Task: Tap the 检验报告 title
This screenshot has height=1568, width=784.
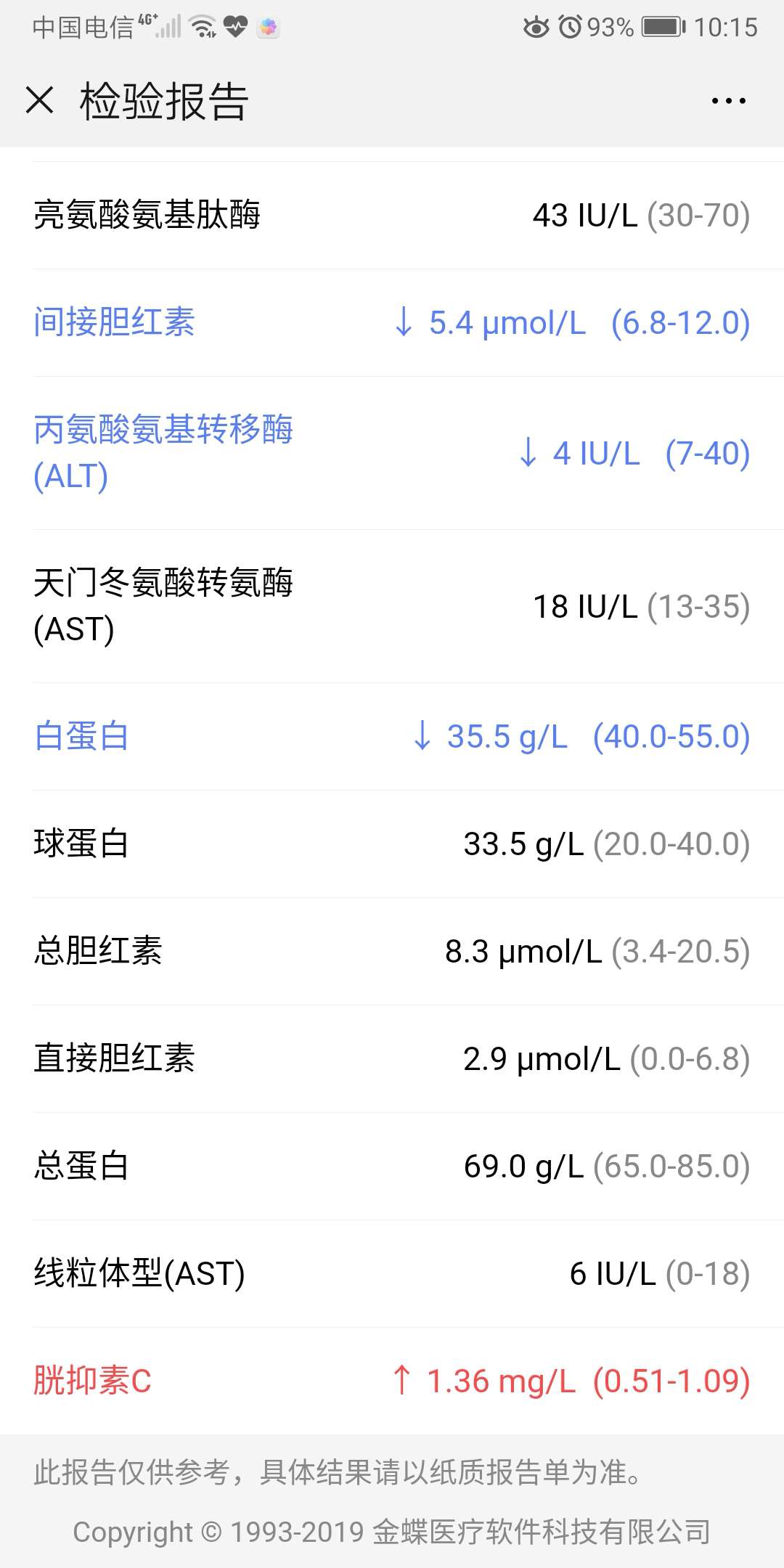Action: click(161, 102)
